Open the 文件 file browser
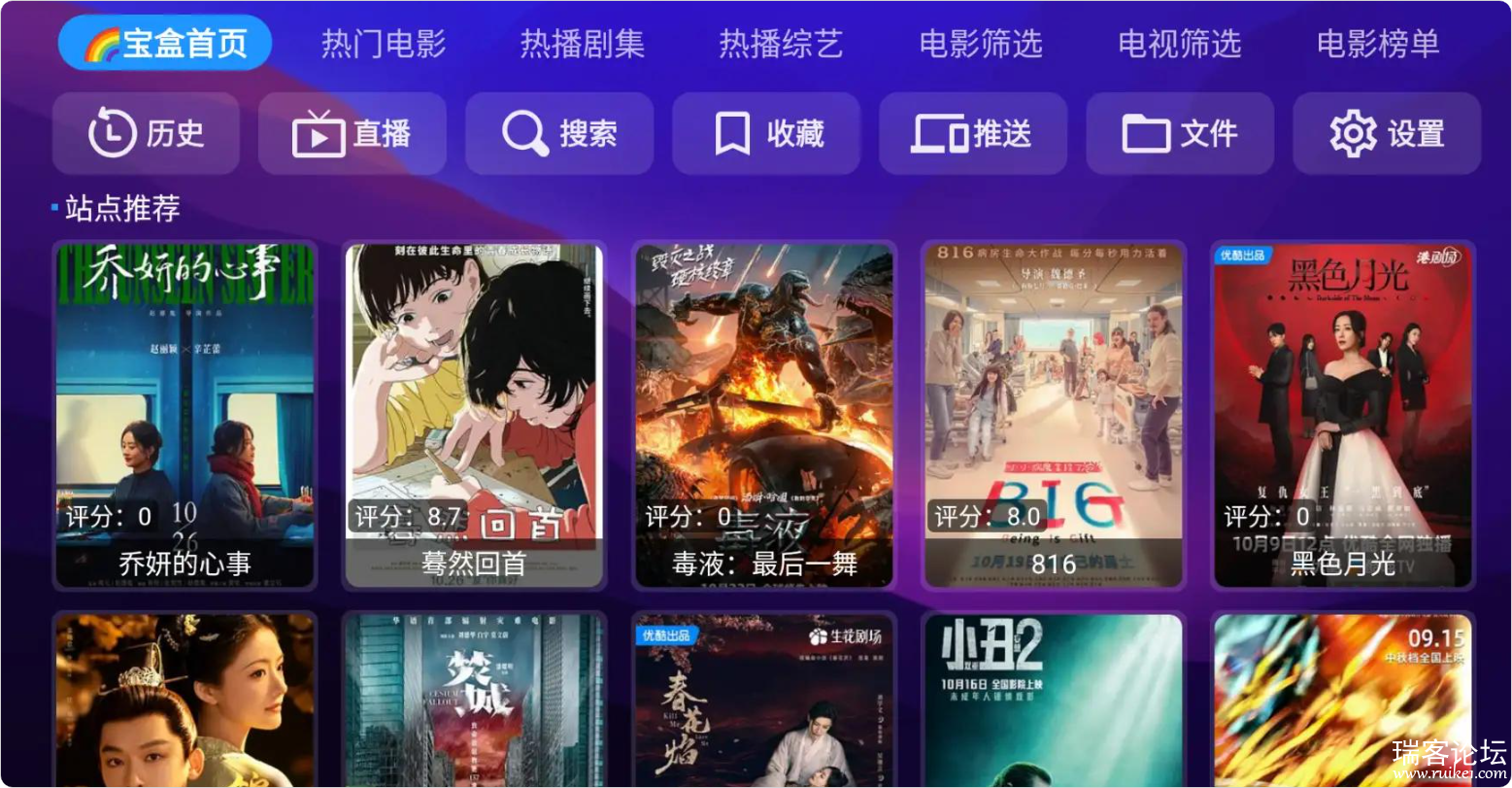1512x788 pixels. click(1180, 133)
